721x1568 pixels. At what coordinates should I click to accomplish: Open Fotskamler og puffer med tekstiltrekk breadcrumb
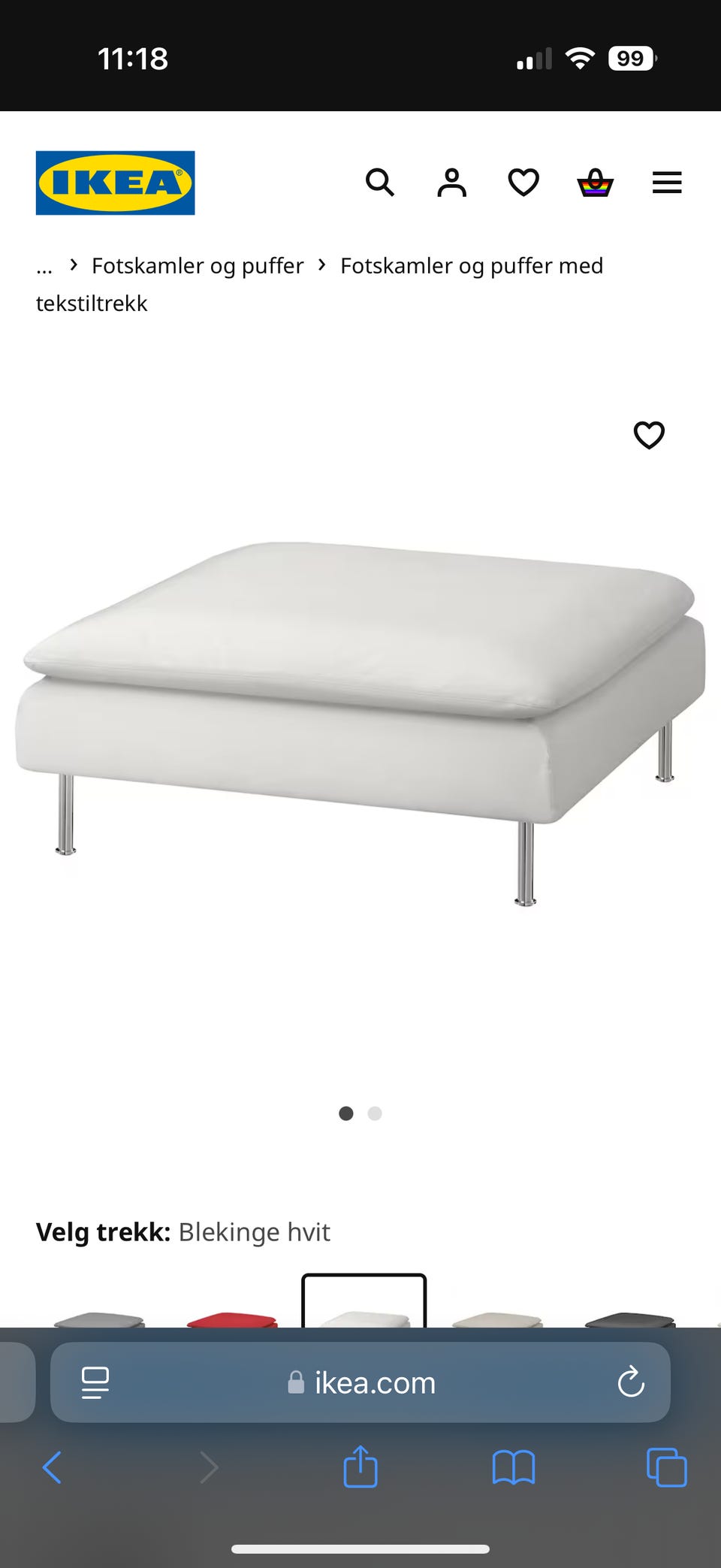(x=471, y=266)
